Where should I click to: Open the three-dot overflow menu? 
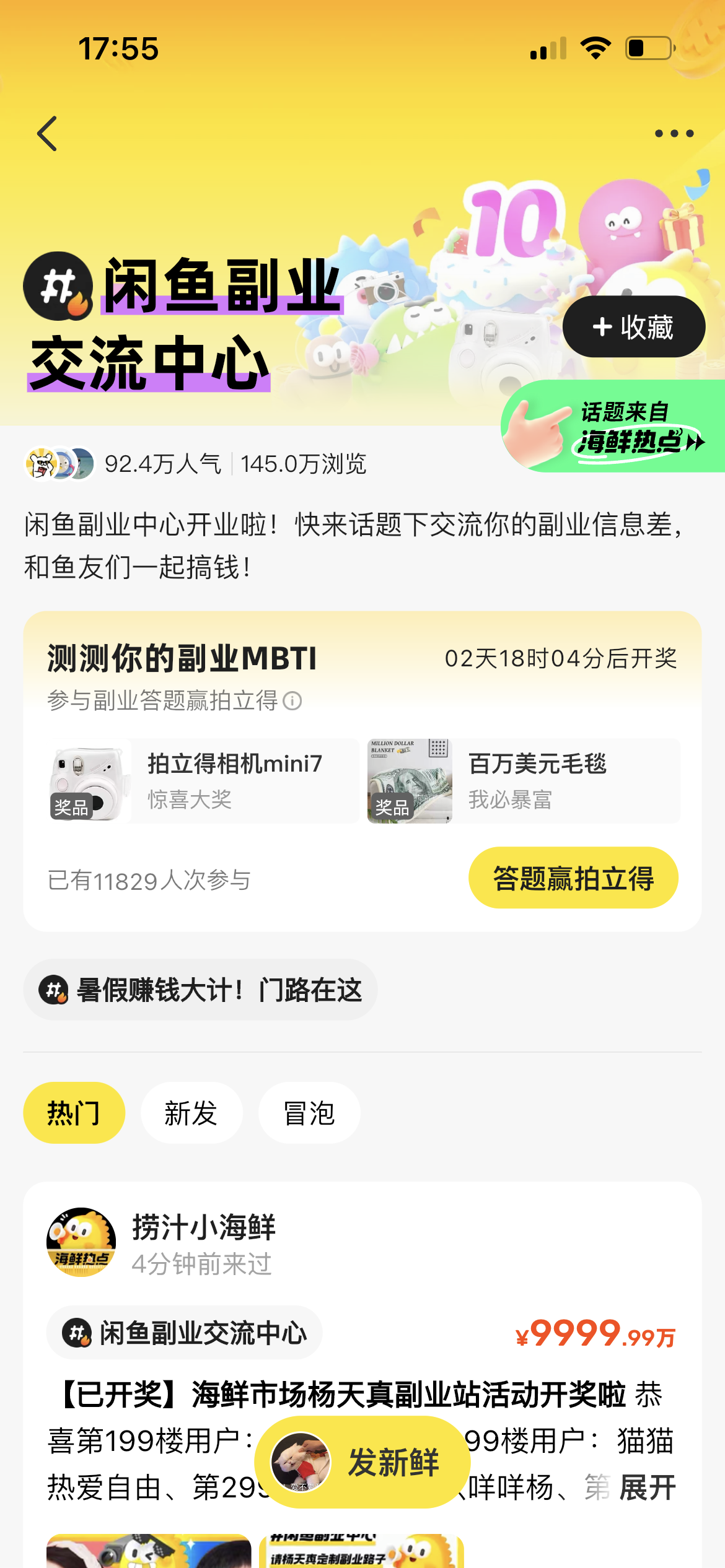pos(674,133)
